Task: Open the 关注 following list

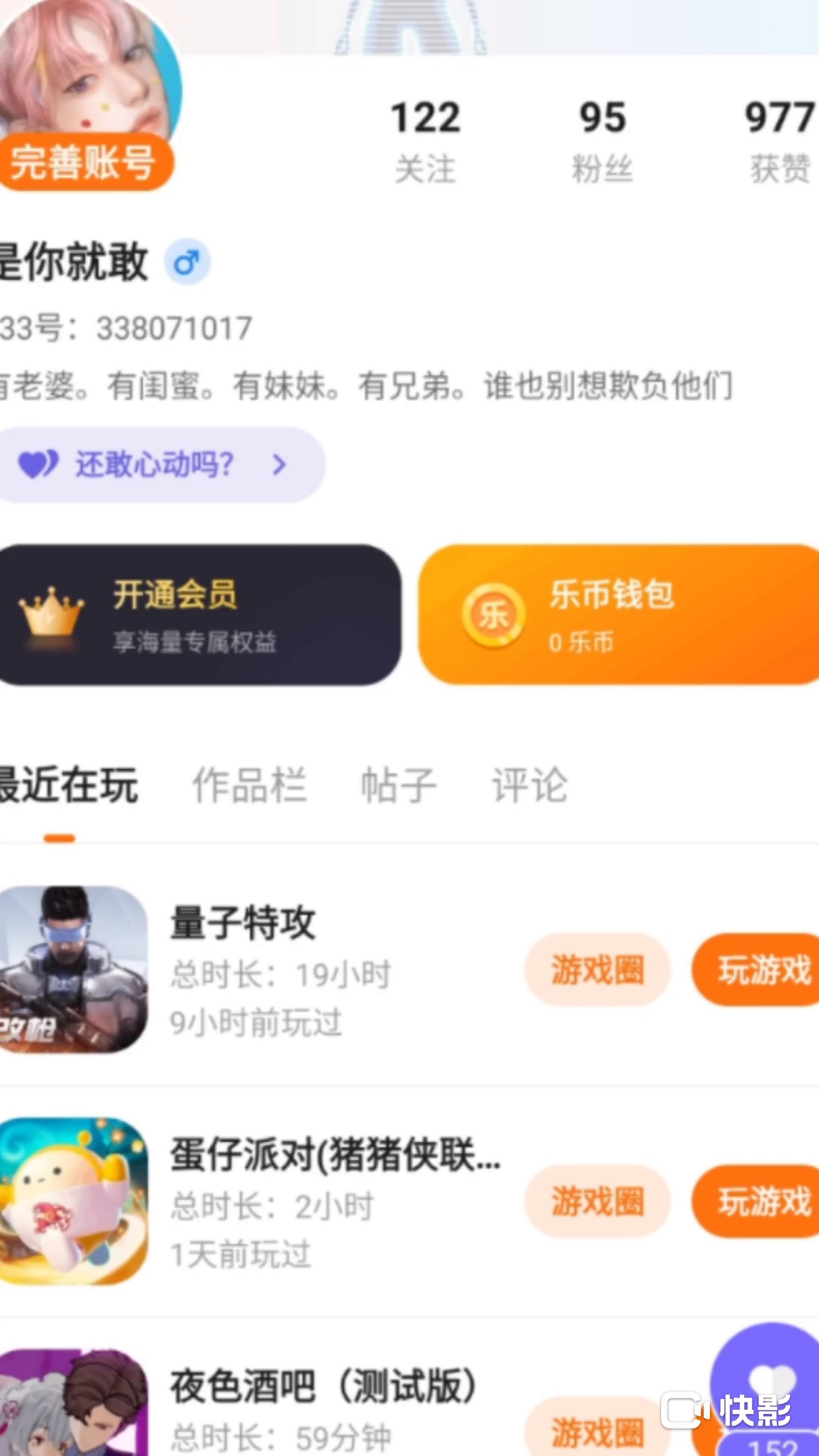Action: pos(425,141)
